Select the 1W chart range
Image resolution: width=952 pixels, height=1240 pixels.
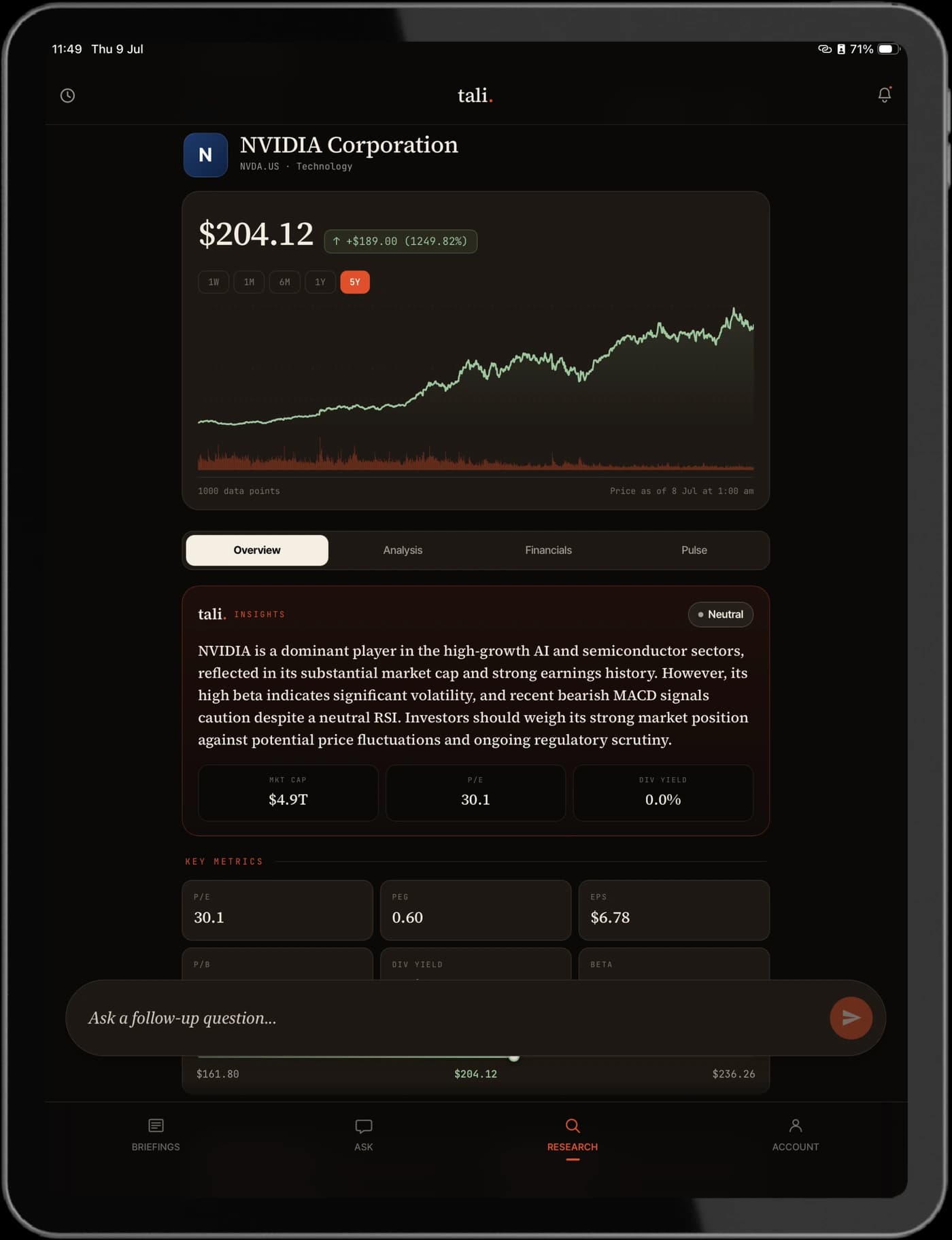point(214,282)
